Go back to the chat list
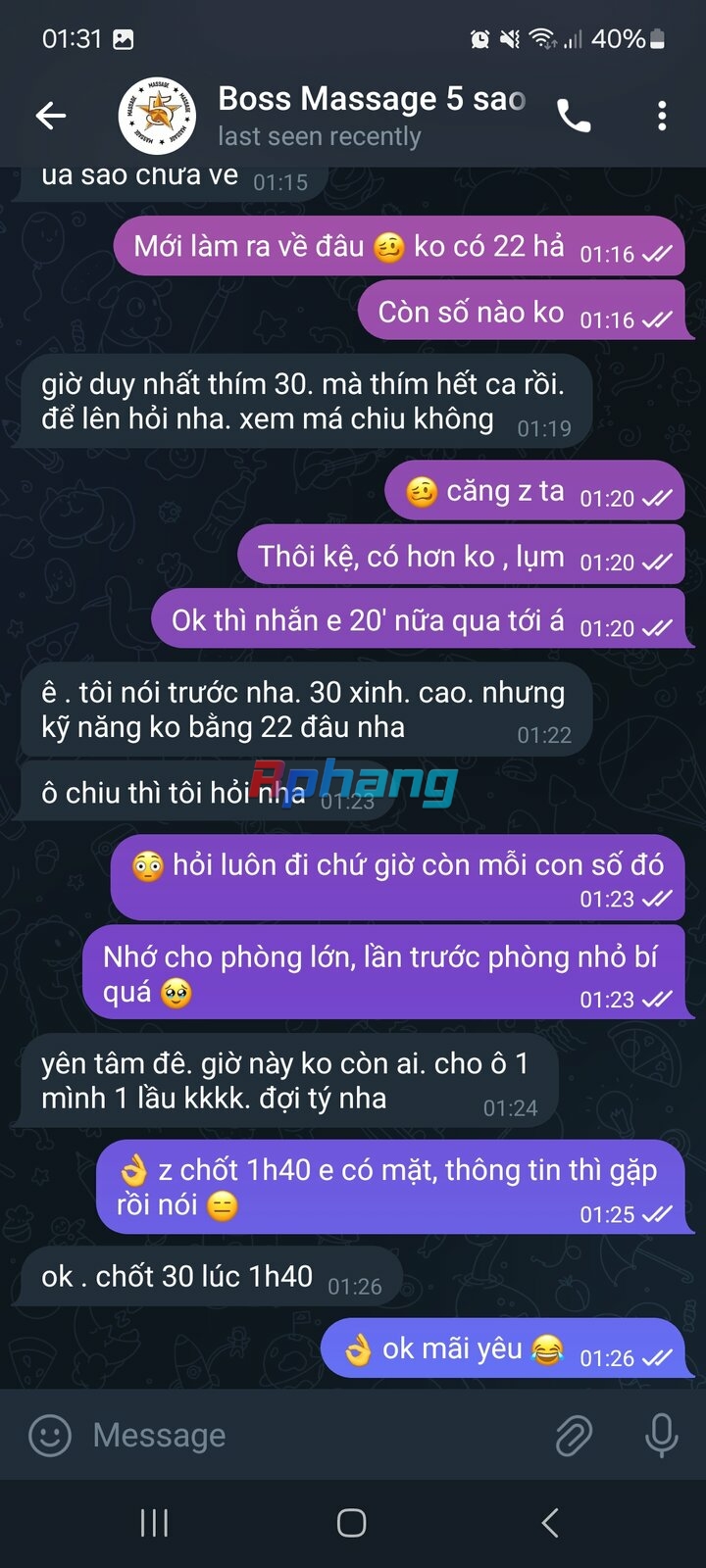This screenshot has width=706, height=1568. tap(51, 117)
